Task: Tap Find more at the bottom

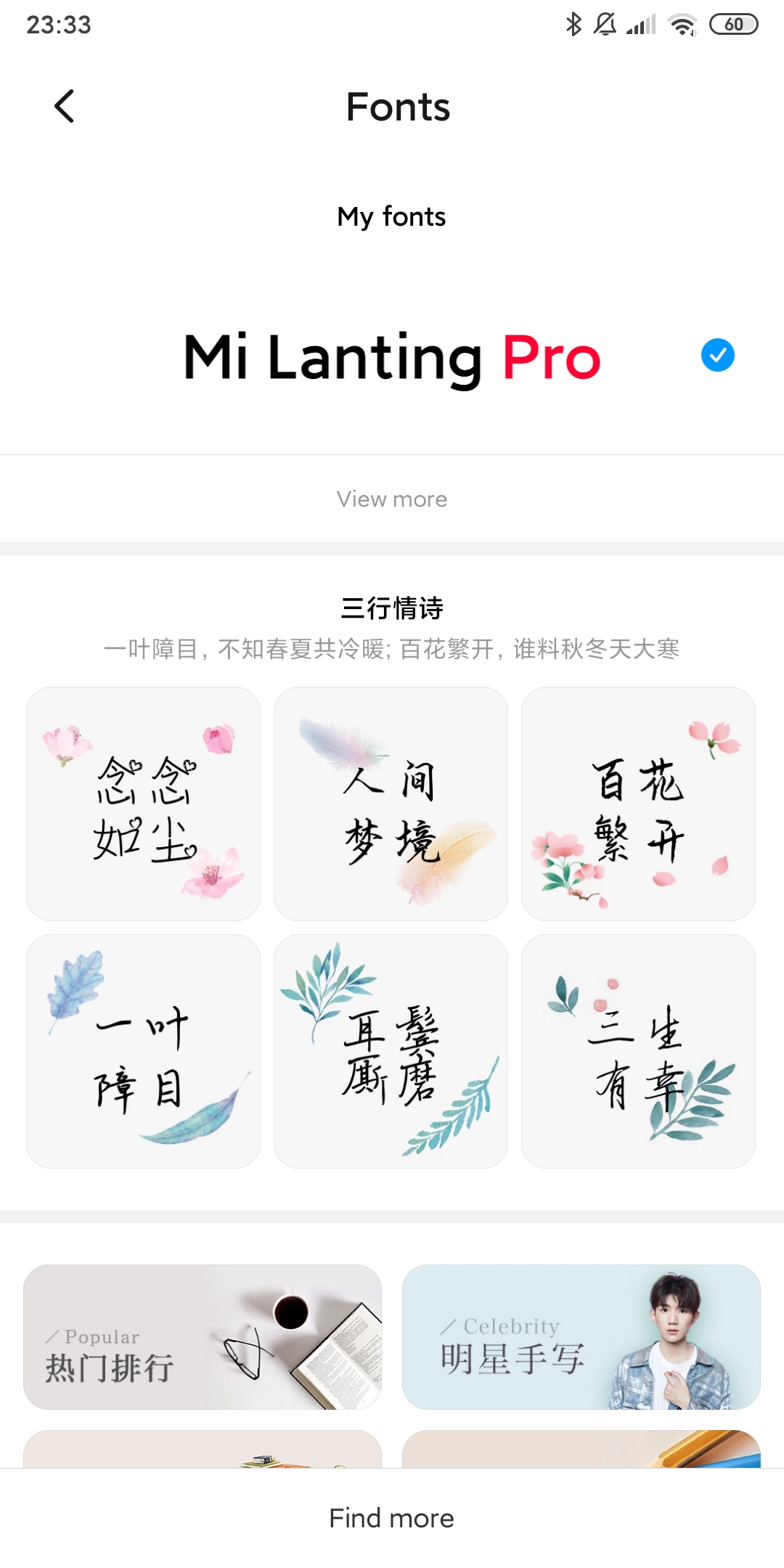Action: 392,1518
